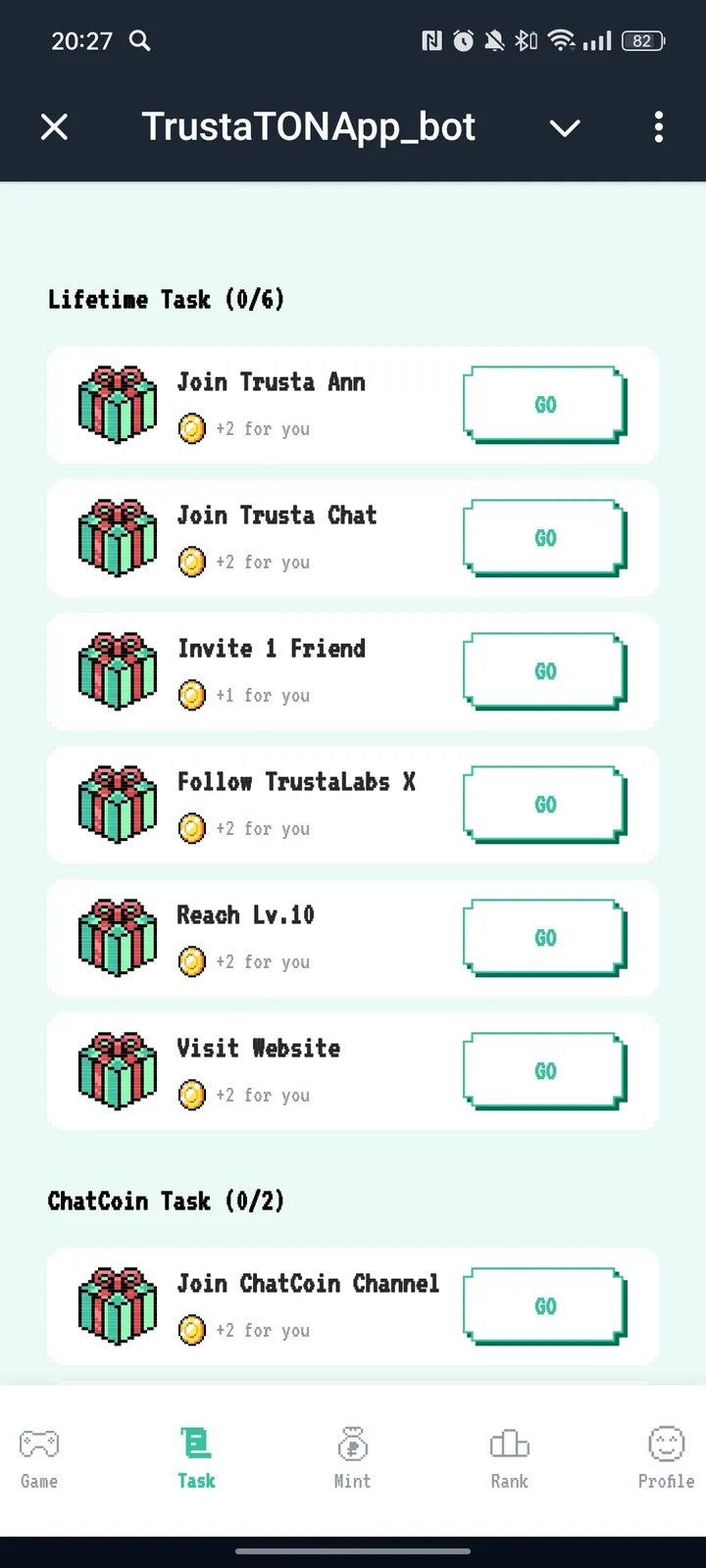Open the Rank leaderboard icon
Viewport: 706px width, 1568px height.
[x=509, y=1450]
